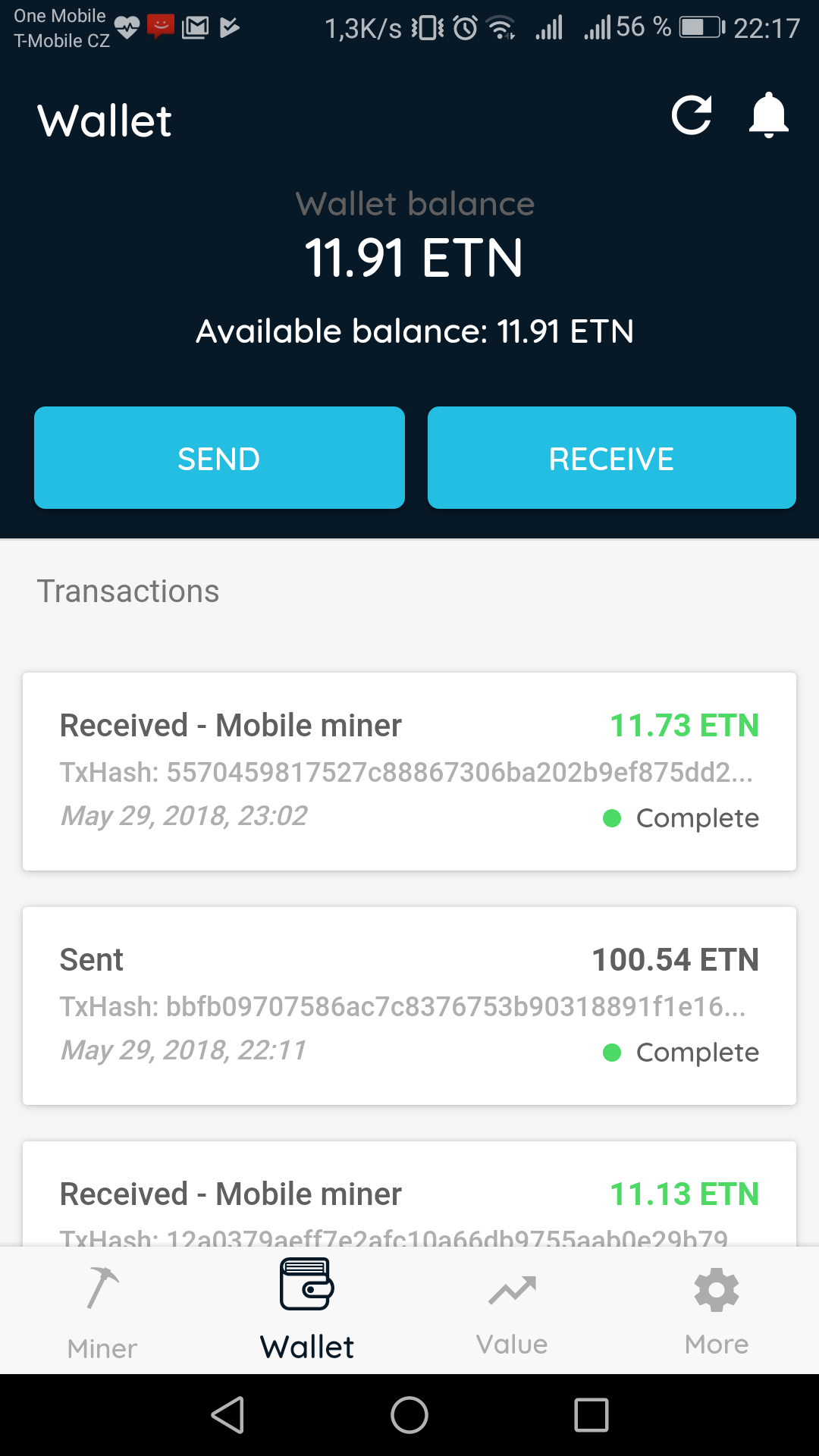The width and height of the screenshot is (819, 1456).
Task: Tap the SEND button
Action: (219, 458)
